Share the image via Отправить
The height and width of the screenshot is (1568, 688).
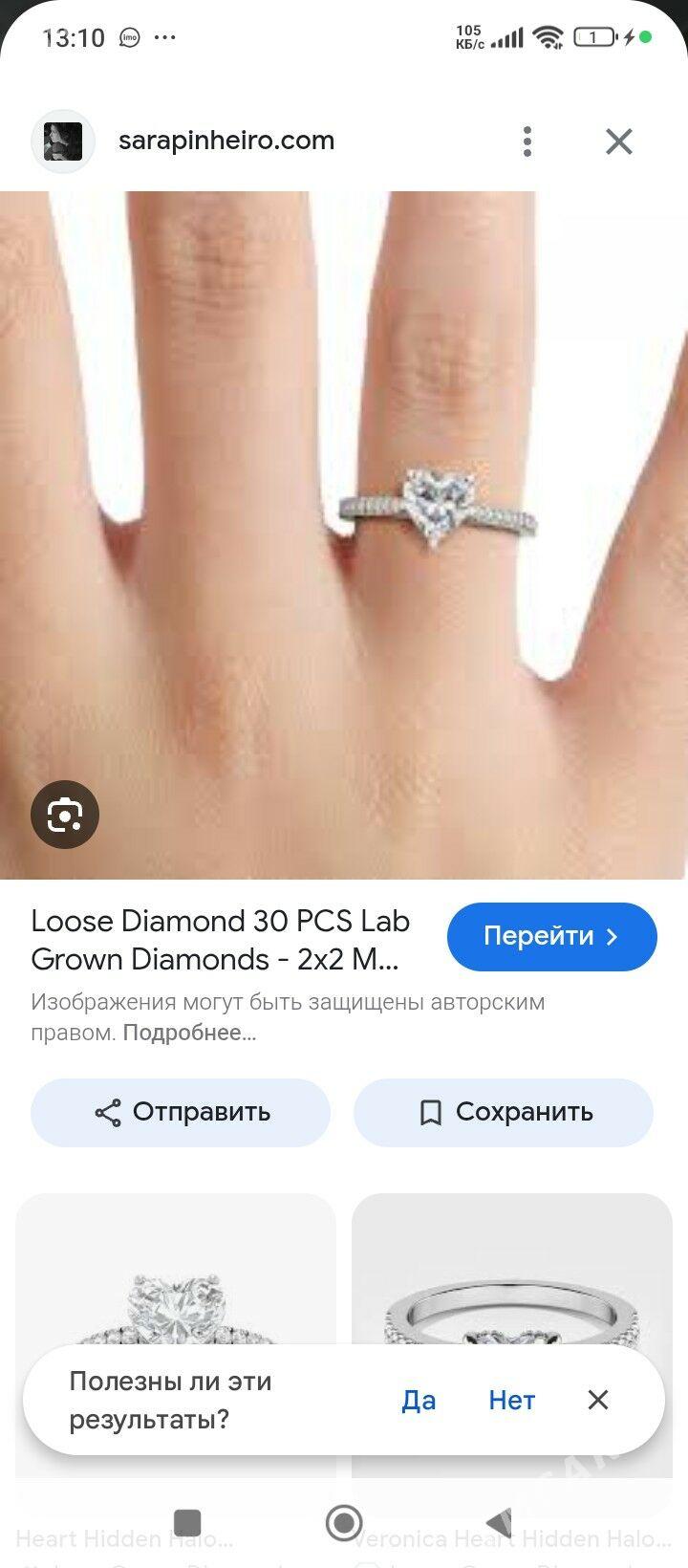[181, 1112]
